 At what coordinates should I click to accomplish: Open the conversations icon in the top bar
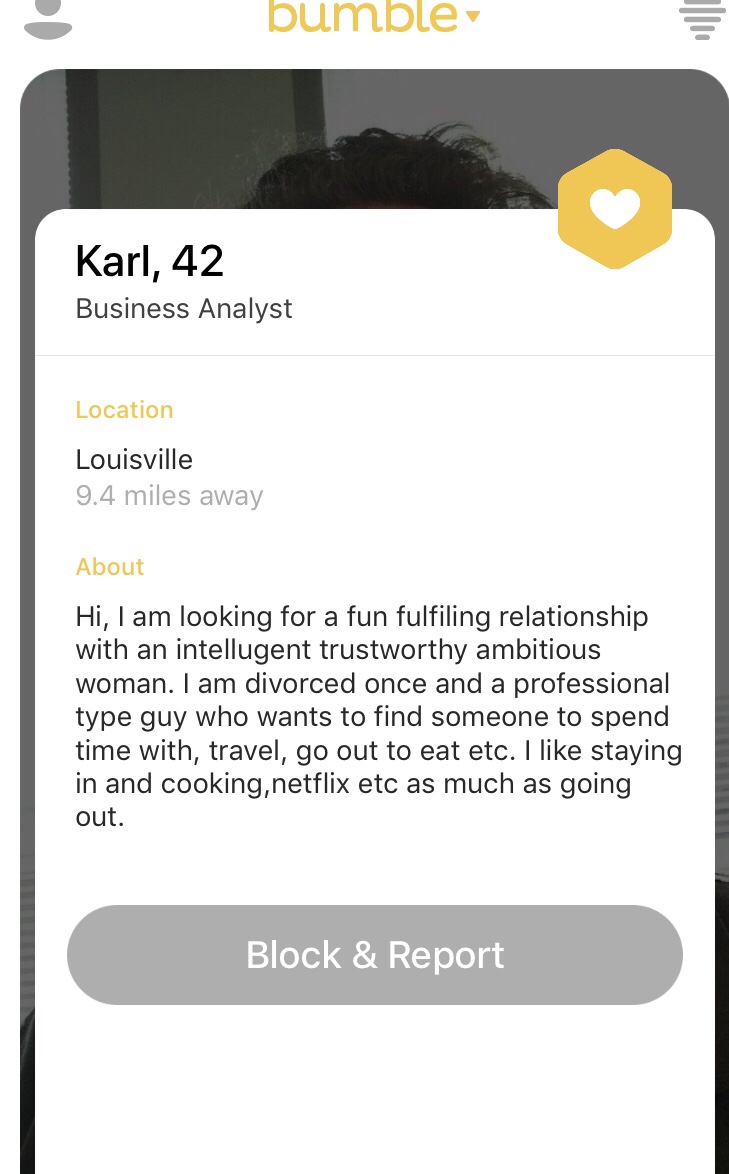[702, 18]
